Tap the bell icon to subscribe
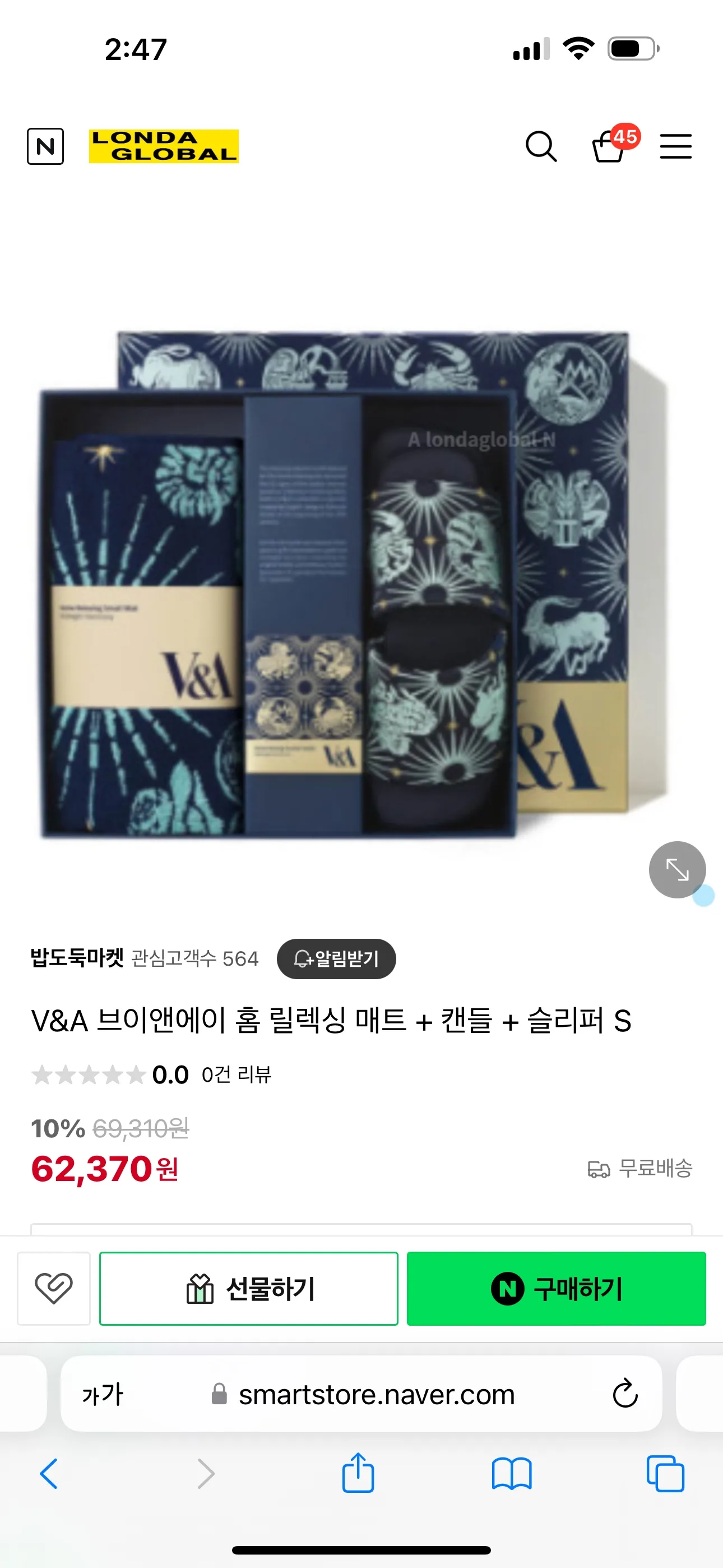The image size is (723, 1568). 302,957
